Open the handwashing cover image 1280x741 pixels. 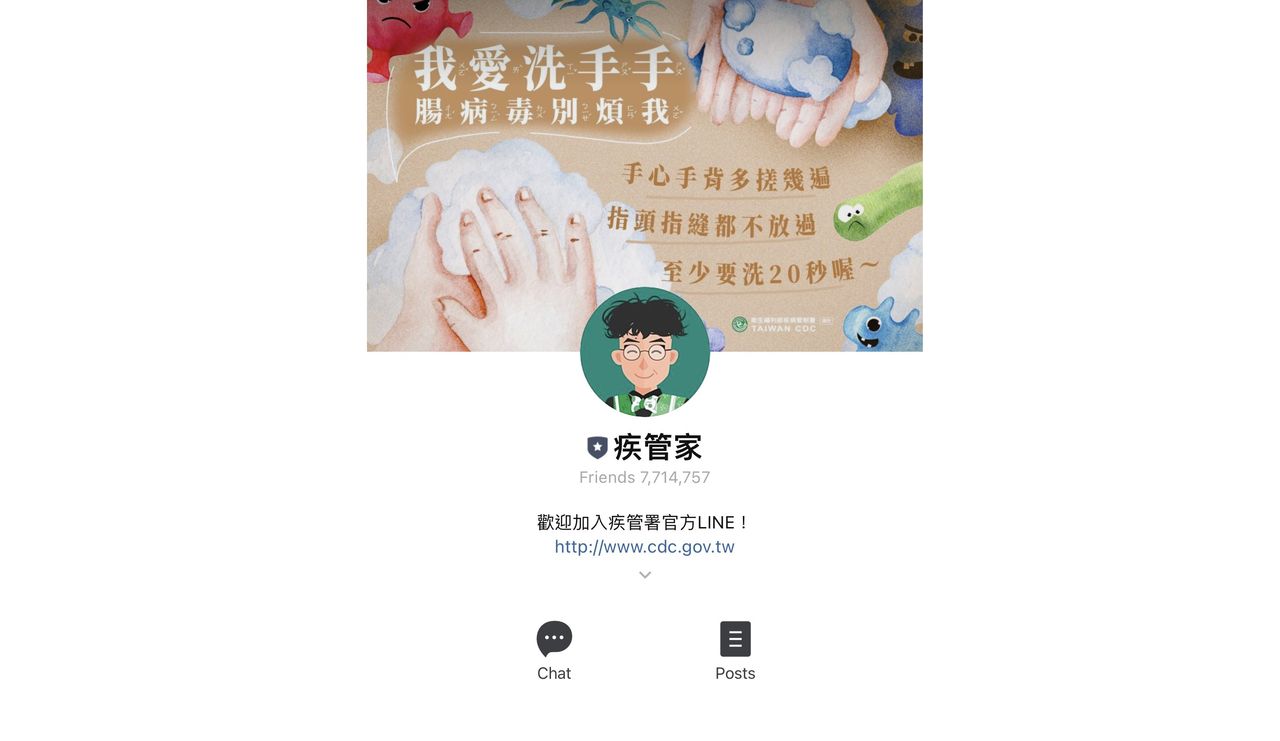coord(644,150)
